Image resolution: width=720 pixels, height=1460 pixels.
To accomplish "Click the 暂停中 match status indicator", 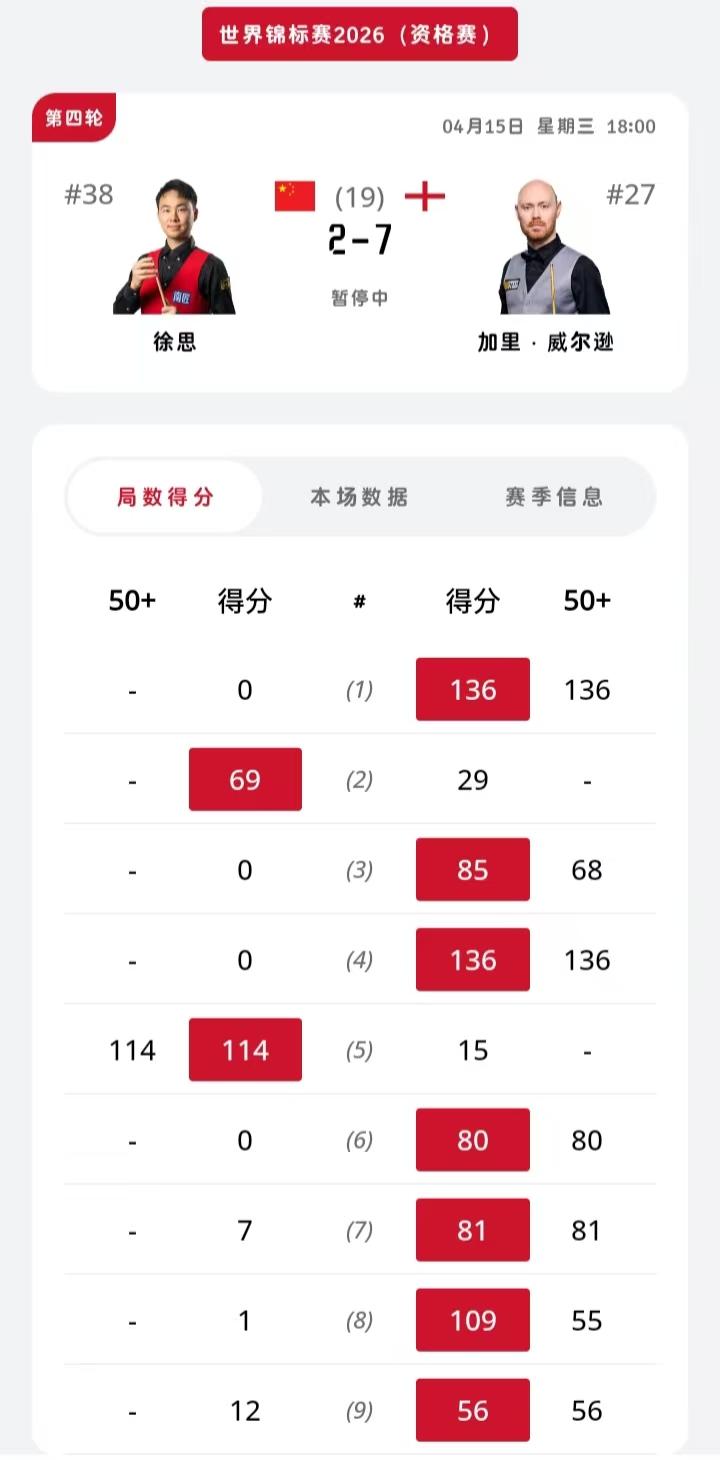I will click(x=360, y=295).
